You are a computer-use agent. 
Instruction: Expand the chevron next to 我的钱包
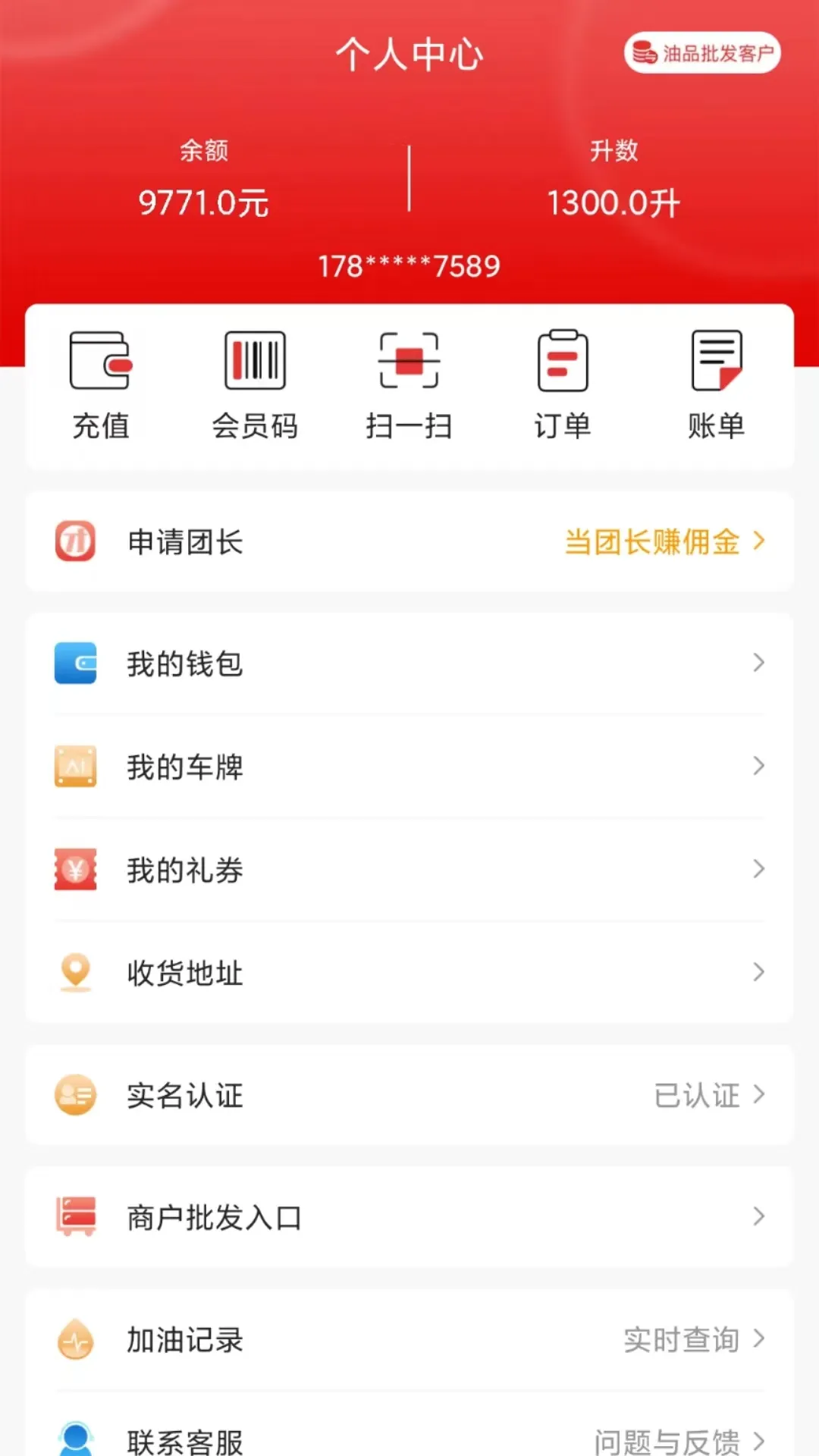coord(759,664)
